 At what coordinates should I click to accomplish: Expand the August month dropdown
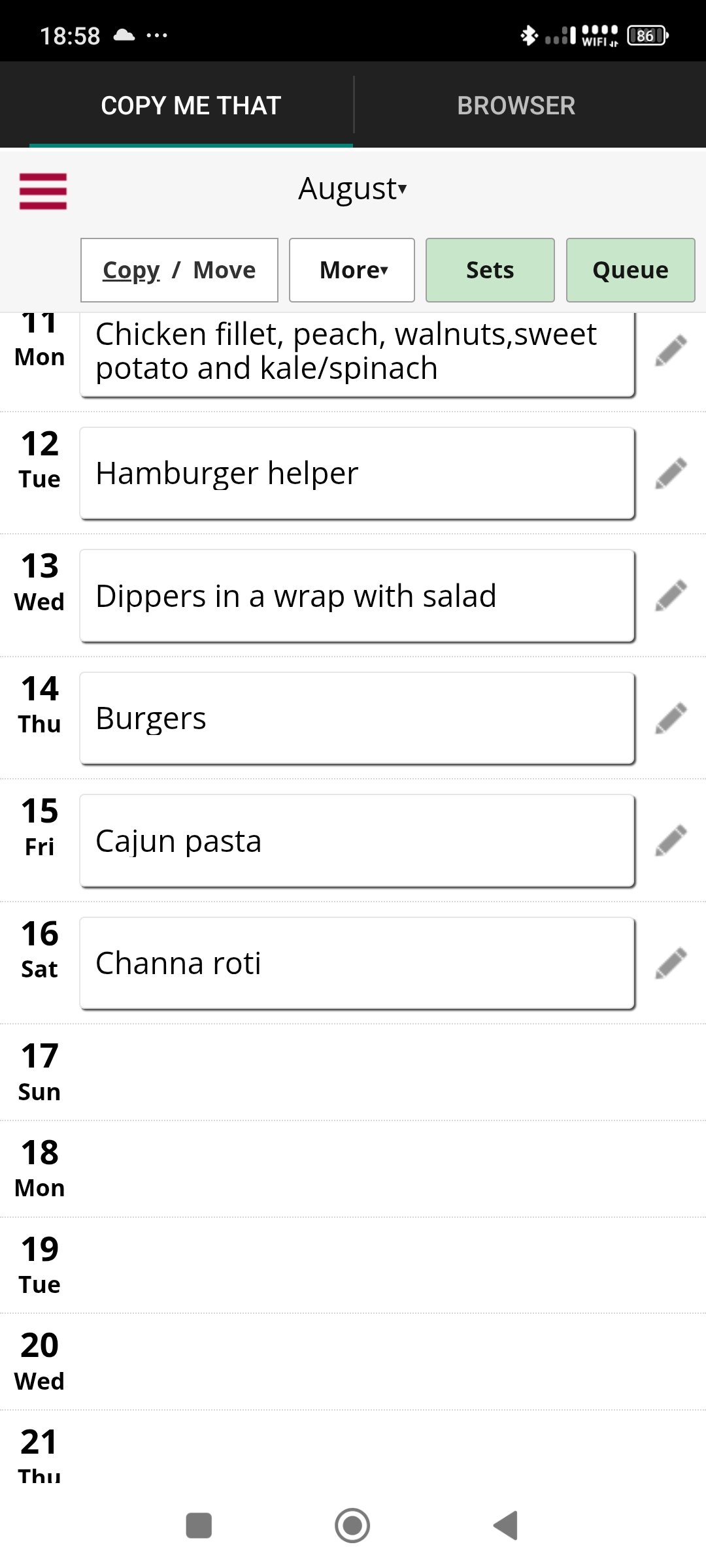tap(353, 189)
